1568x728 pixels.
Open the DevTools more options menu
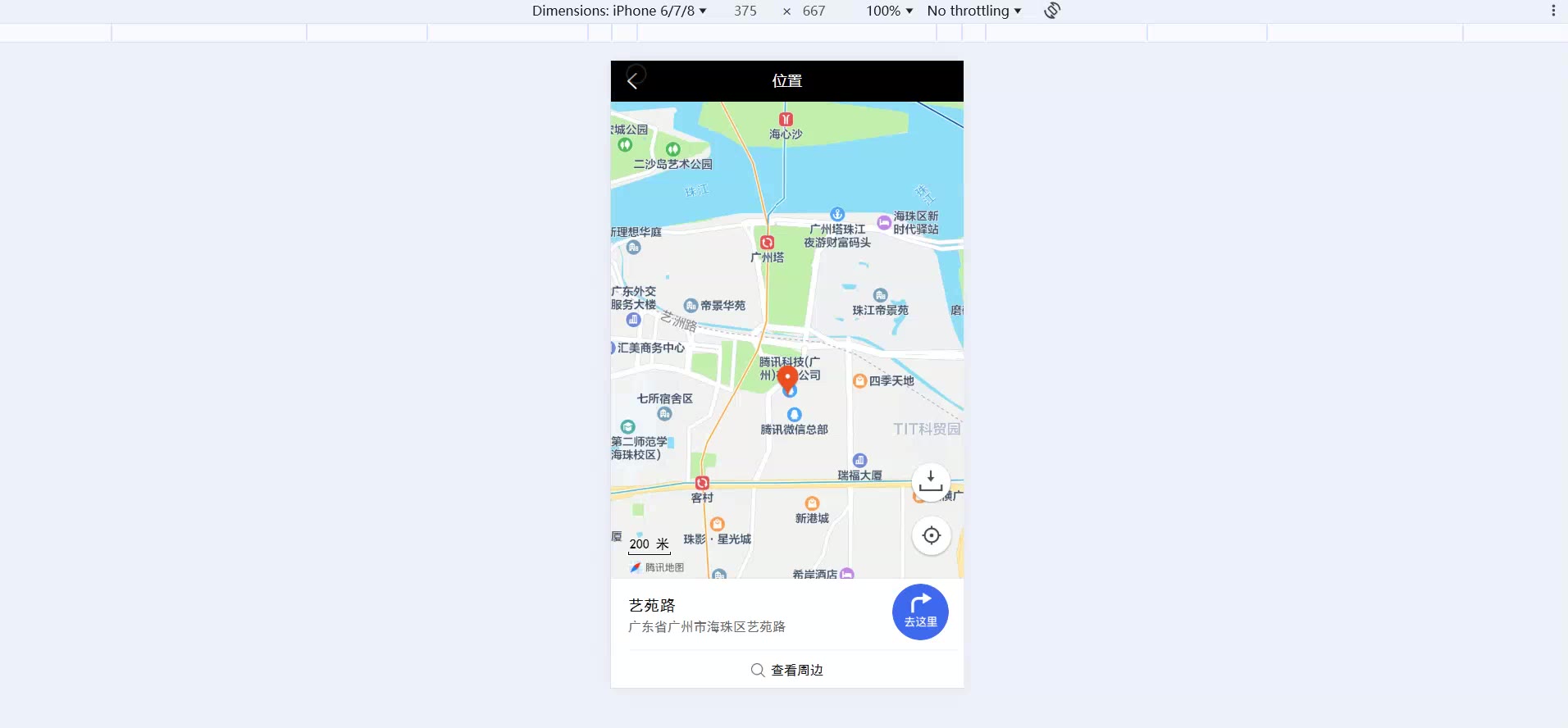[1553, 11]
